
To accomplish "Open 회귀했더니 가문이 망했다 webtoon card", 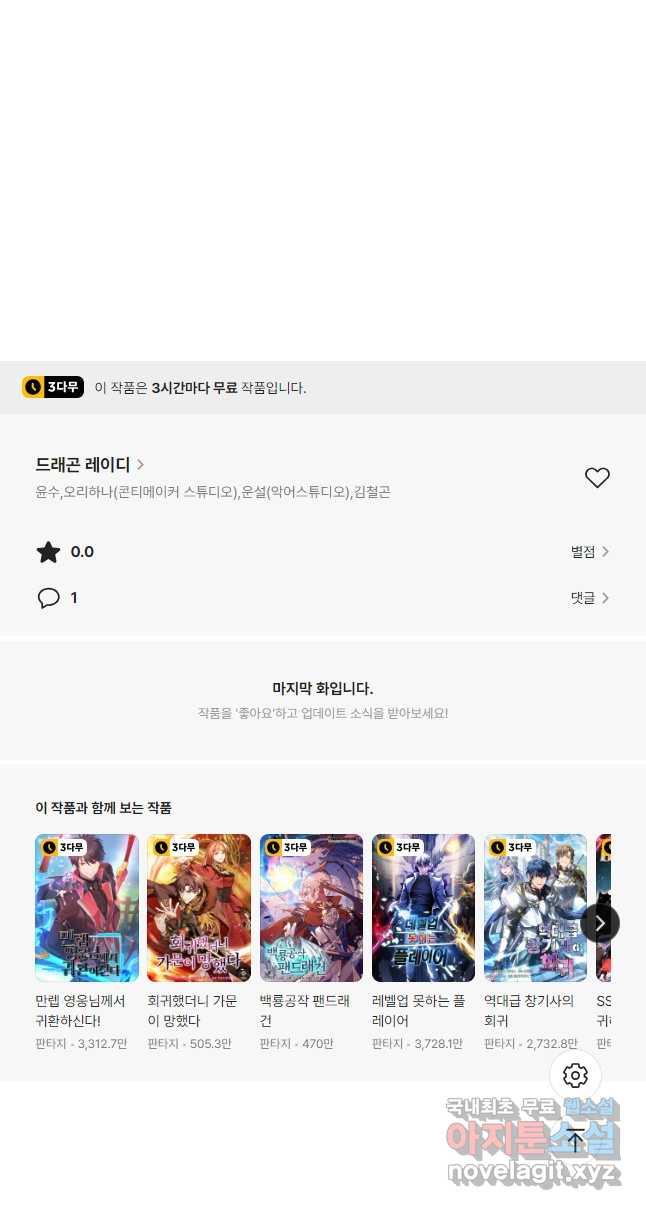I will (x=199, y=908).
